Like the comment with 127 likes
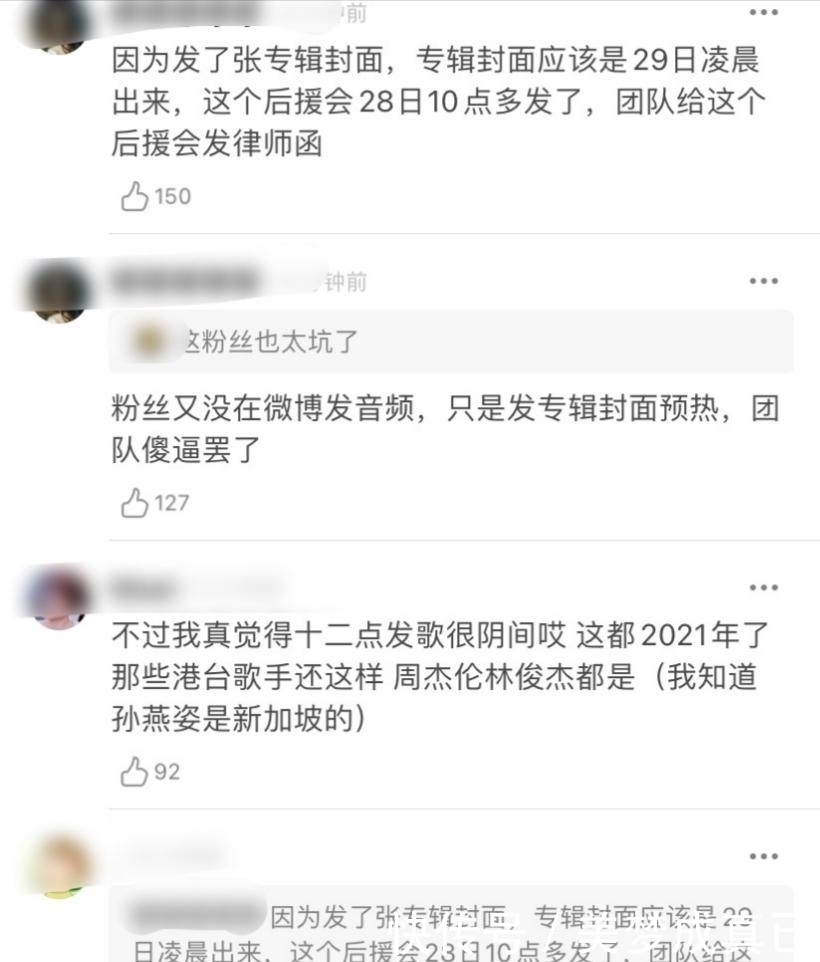Image resolution: width=820 pixels, height=962 pixels. (133, 503)
